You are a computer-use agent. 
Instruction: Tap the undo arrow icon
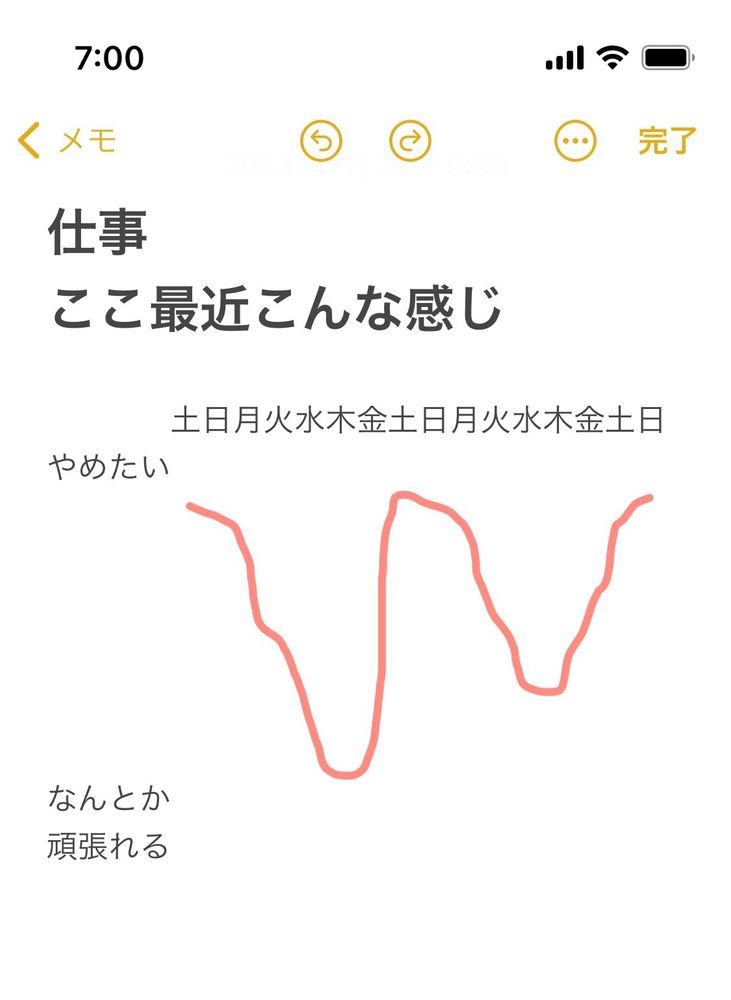point(319,141)
